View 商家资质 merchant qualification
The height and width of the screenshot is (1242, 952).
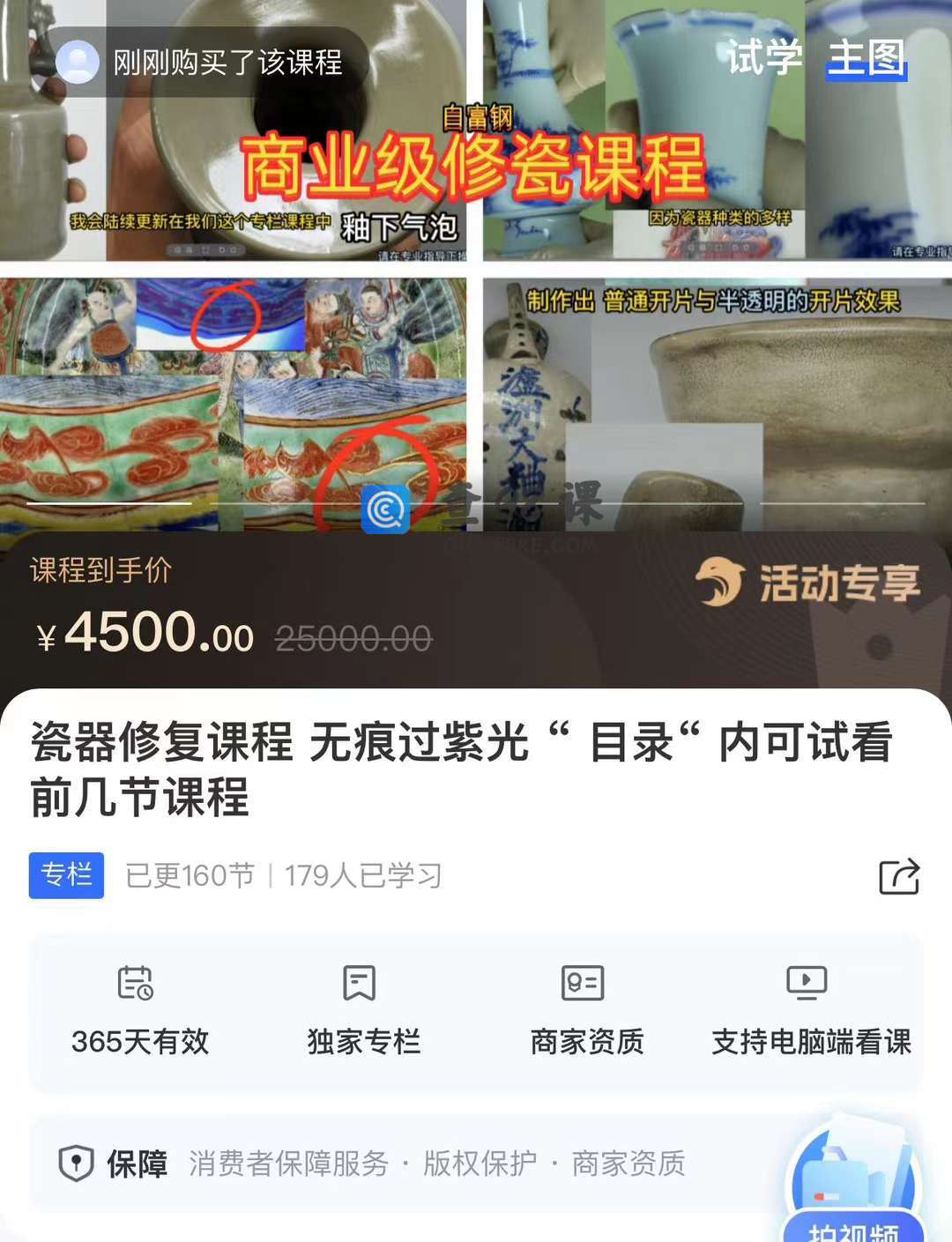coord(586,1010)
